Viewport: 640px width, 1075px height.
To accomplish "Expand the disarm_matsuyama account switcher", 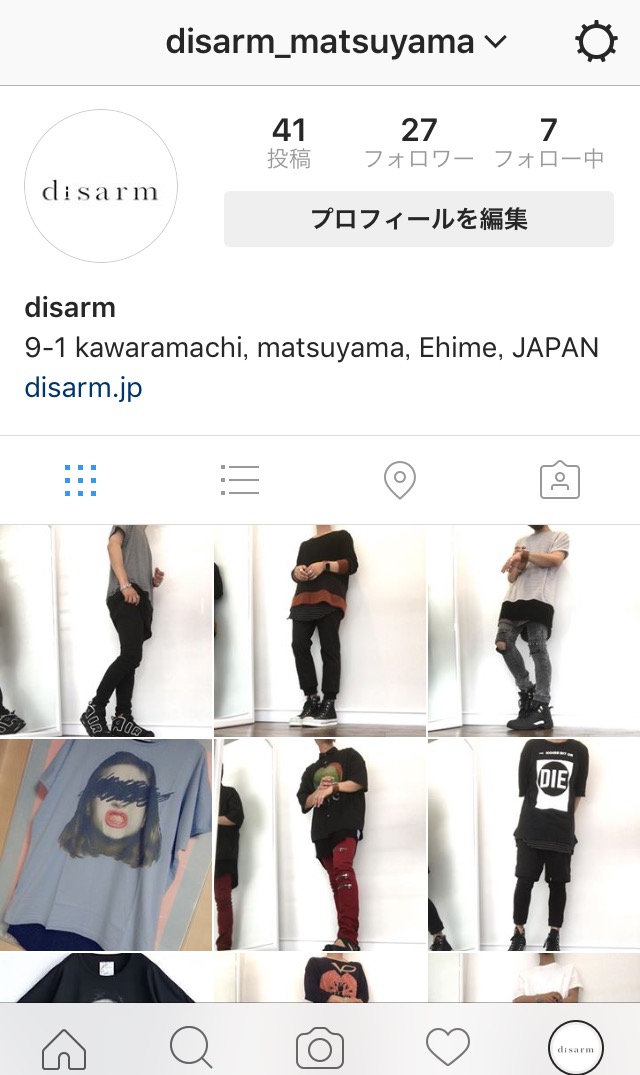I will (336, 42).
